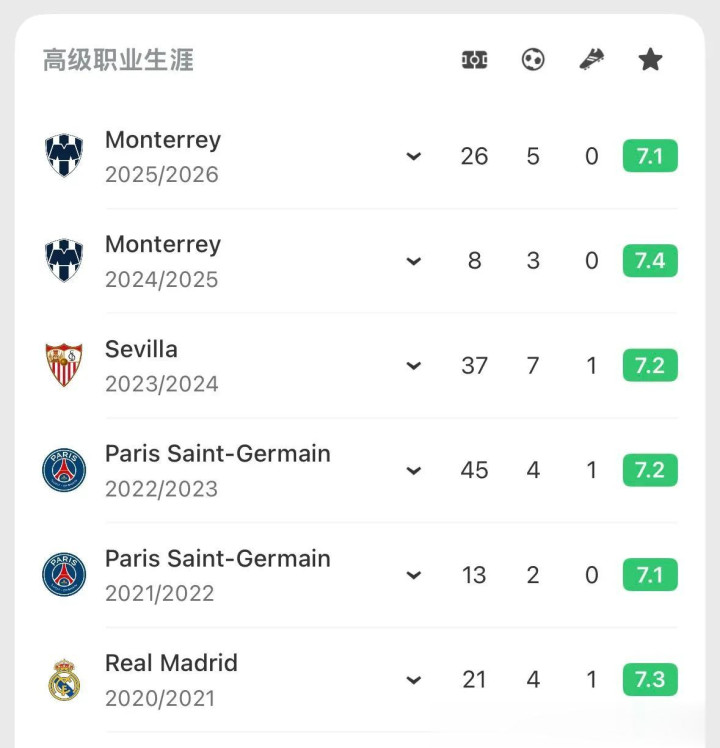This screenshot has width=720, height=748.
Task: Expand the Monterrey 2024/2025 season row
Action: click(414, 262)
